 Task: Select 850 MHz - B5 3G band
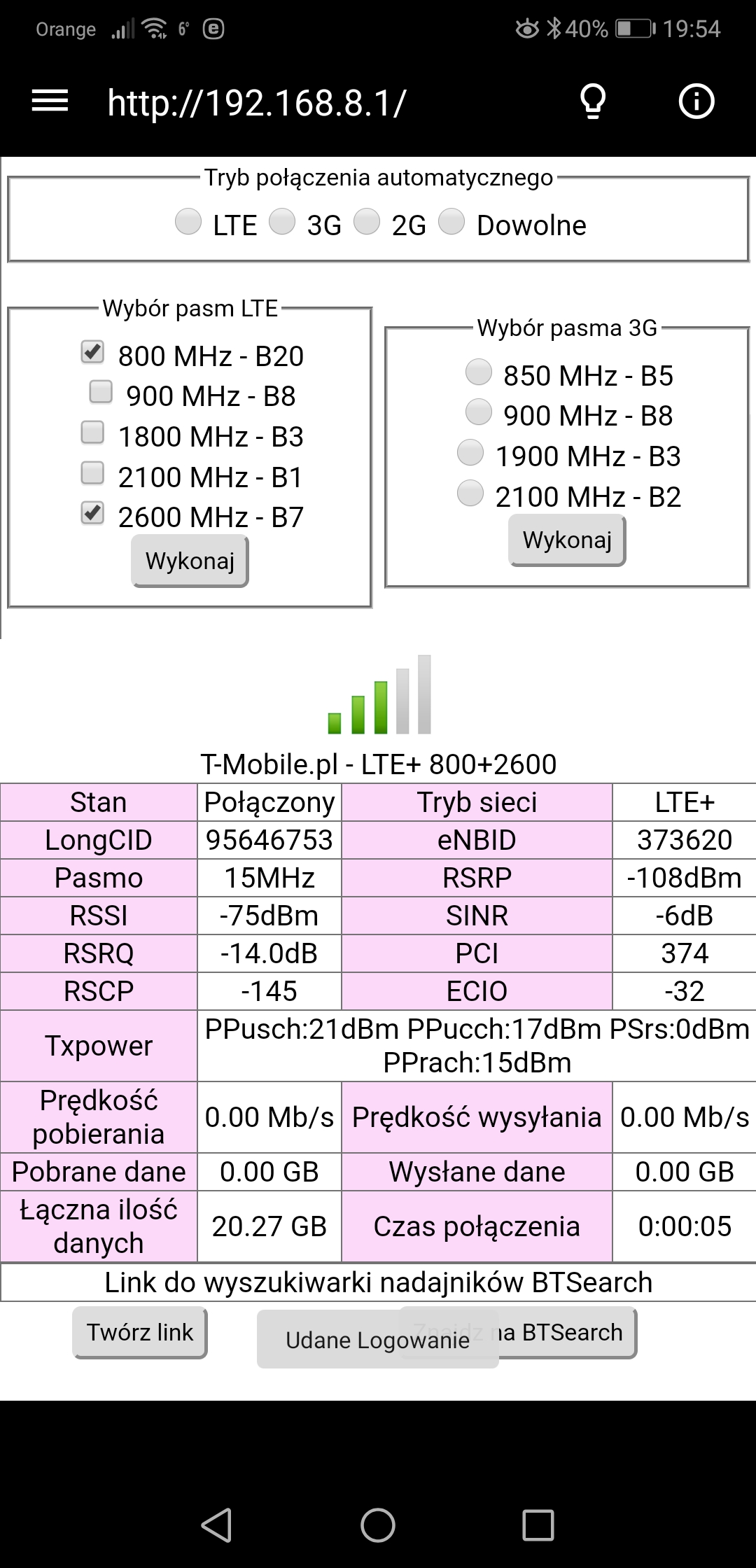pyautogui.click(x=479, y=372)
